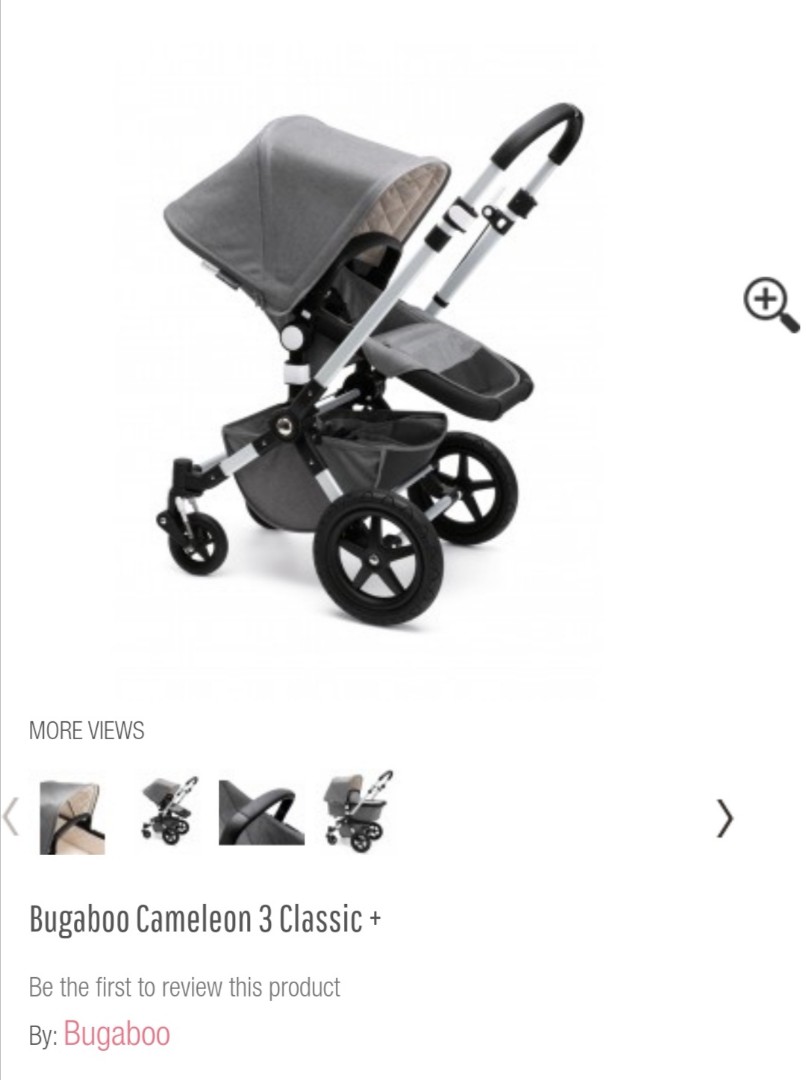Go to previous views with left arrow

(11, 817)
